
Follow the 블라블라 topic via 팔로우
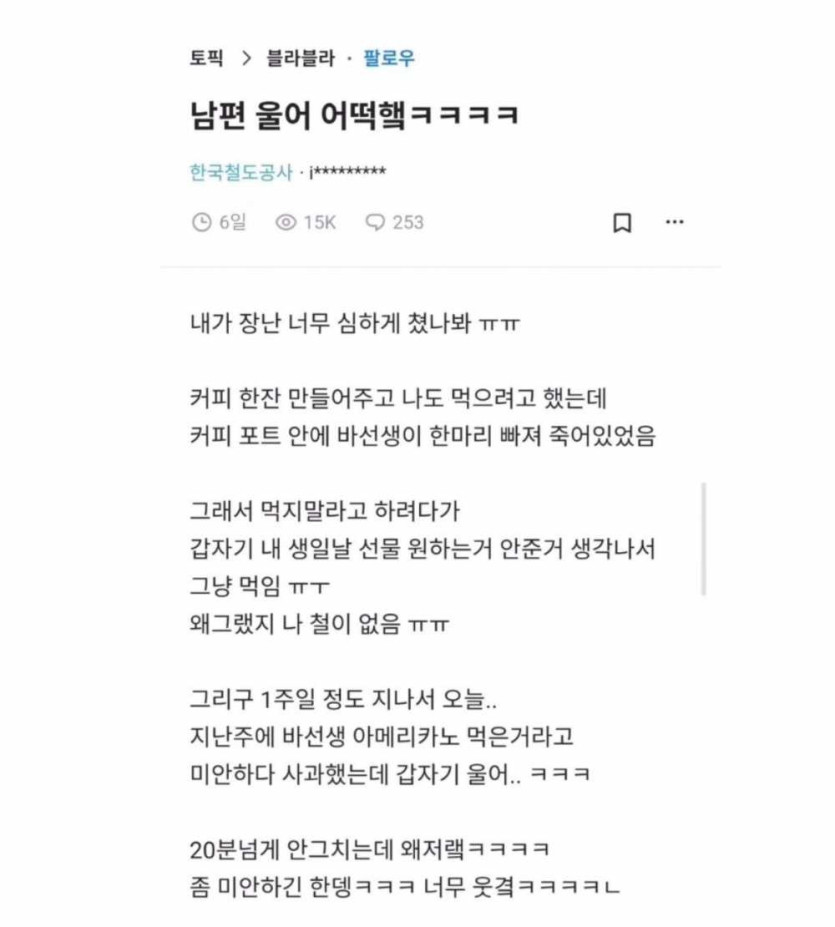tap(388, 58)
